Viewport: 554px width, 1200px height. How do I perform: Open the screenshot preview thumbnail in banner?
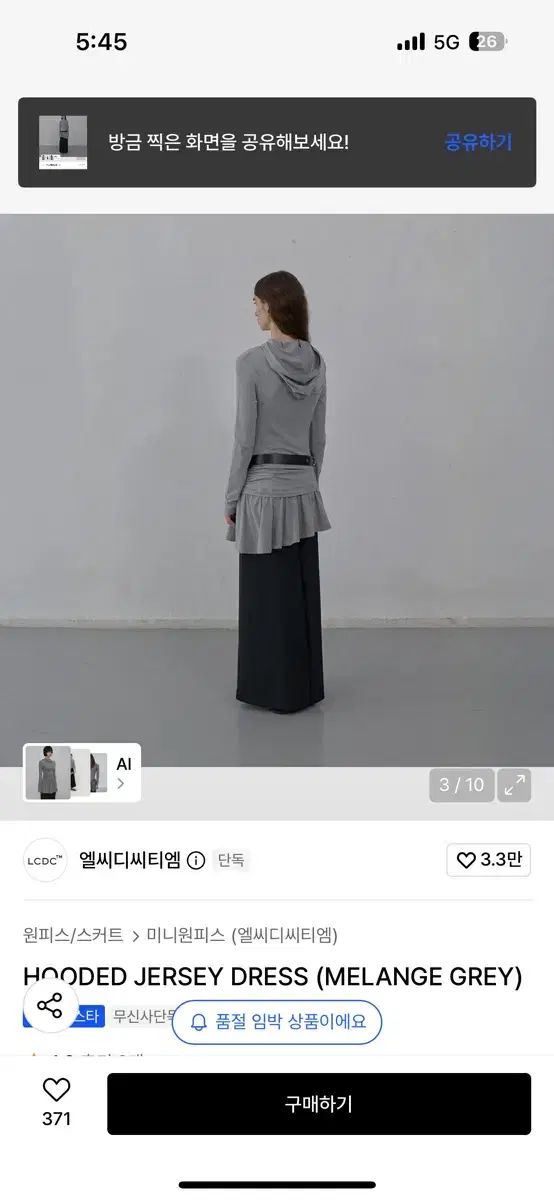63,142
